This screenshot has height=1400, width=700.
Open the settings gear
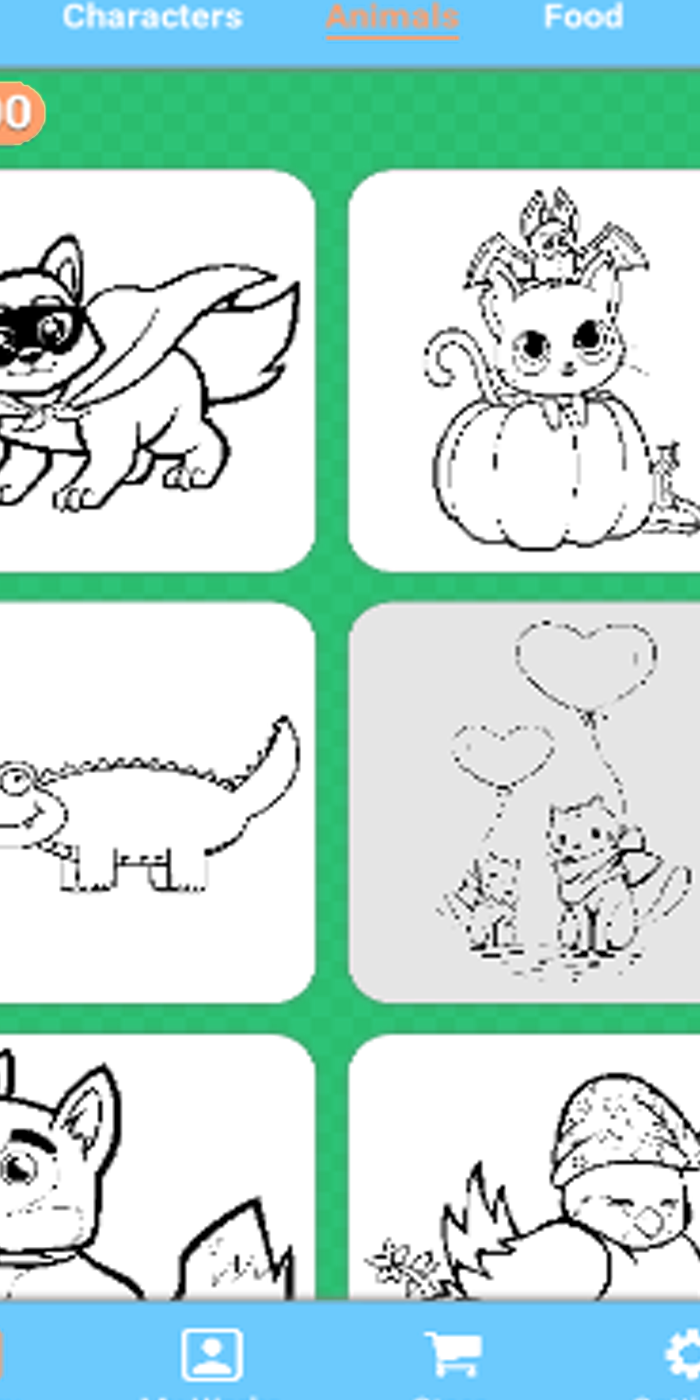(685, 1357)
